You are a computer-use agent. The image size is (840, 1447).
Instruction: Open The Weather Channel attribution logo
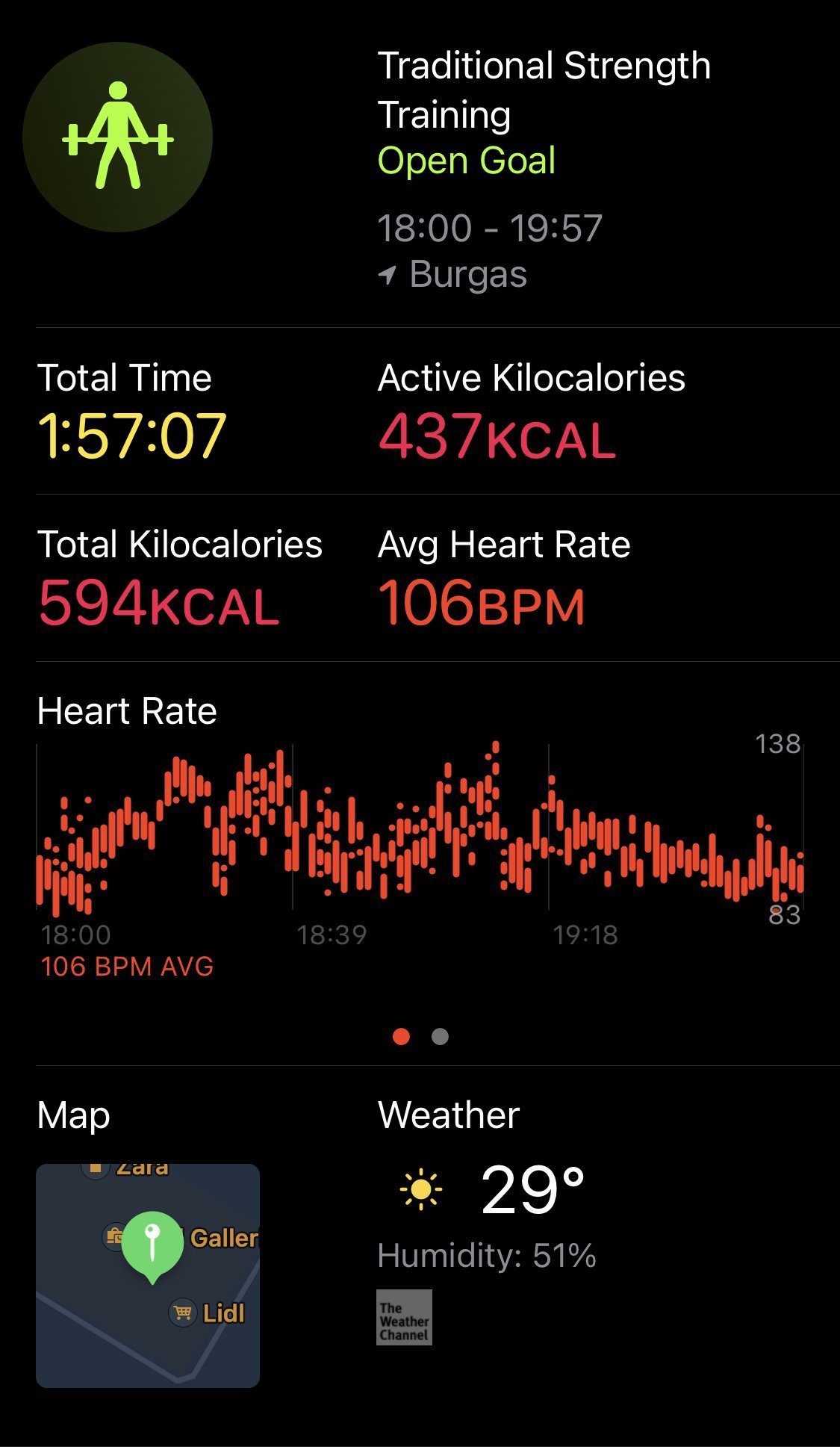coord(404,1317)
